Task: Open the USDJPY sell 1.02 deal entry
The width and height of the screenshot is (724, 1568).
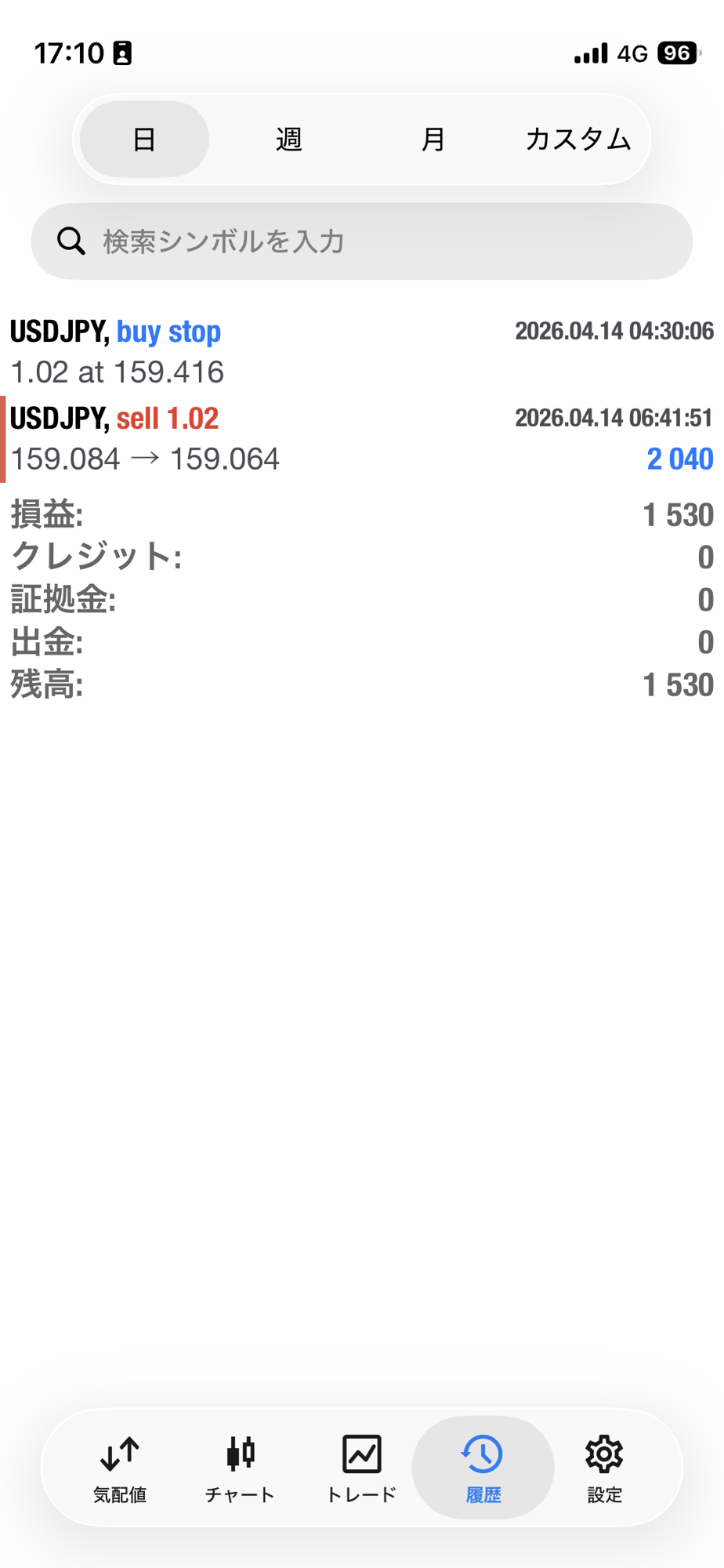Action: [360, 438]
